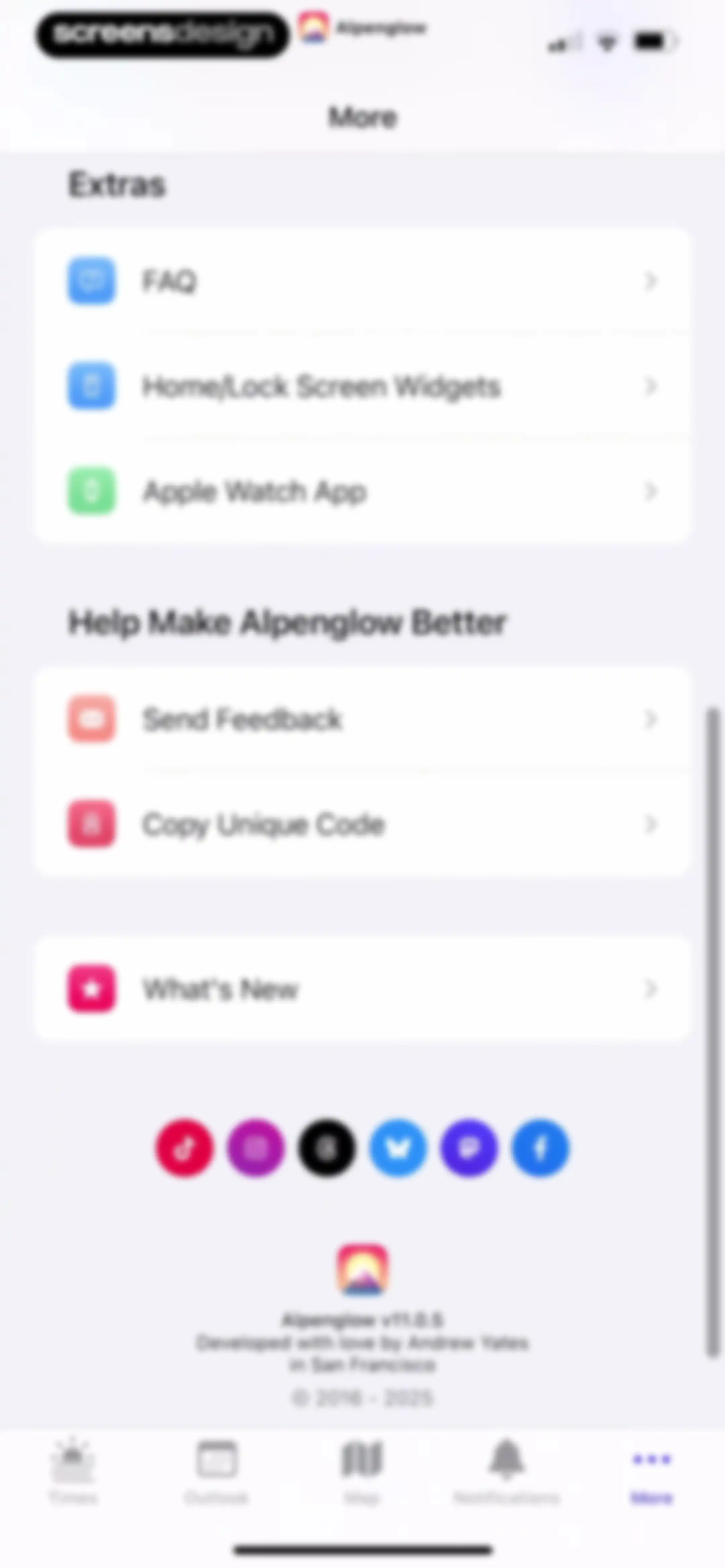This screenshot has width=725, height=1568.
Task: Tap Copy Unique Code
Action: [x=362, y=824]
